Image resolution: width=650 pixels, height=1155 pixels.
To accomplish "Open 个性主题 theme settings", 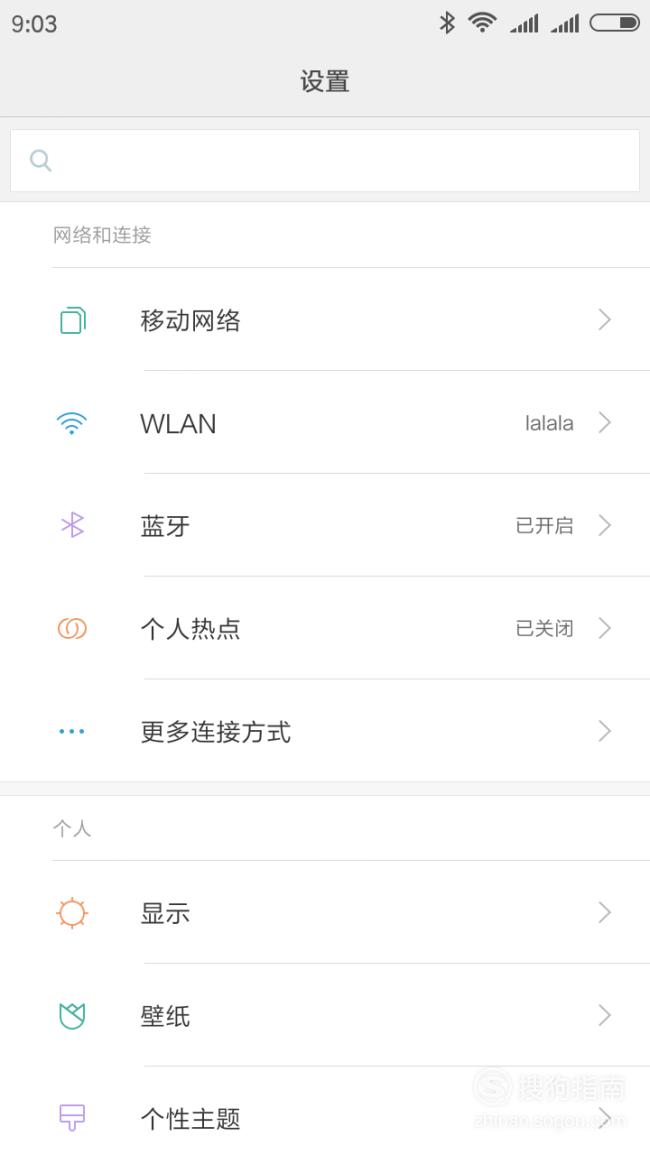I will [325, 1112].
